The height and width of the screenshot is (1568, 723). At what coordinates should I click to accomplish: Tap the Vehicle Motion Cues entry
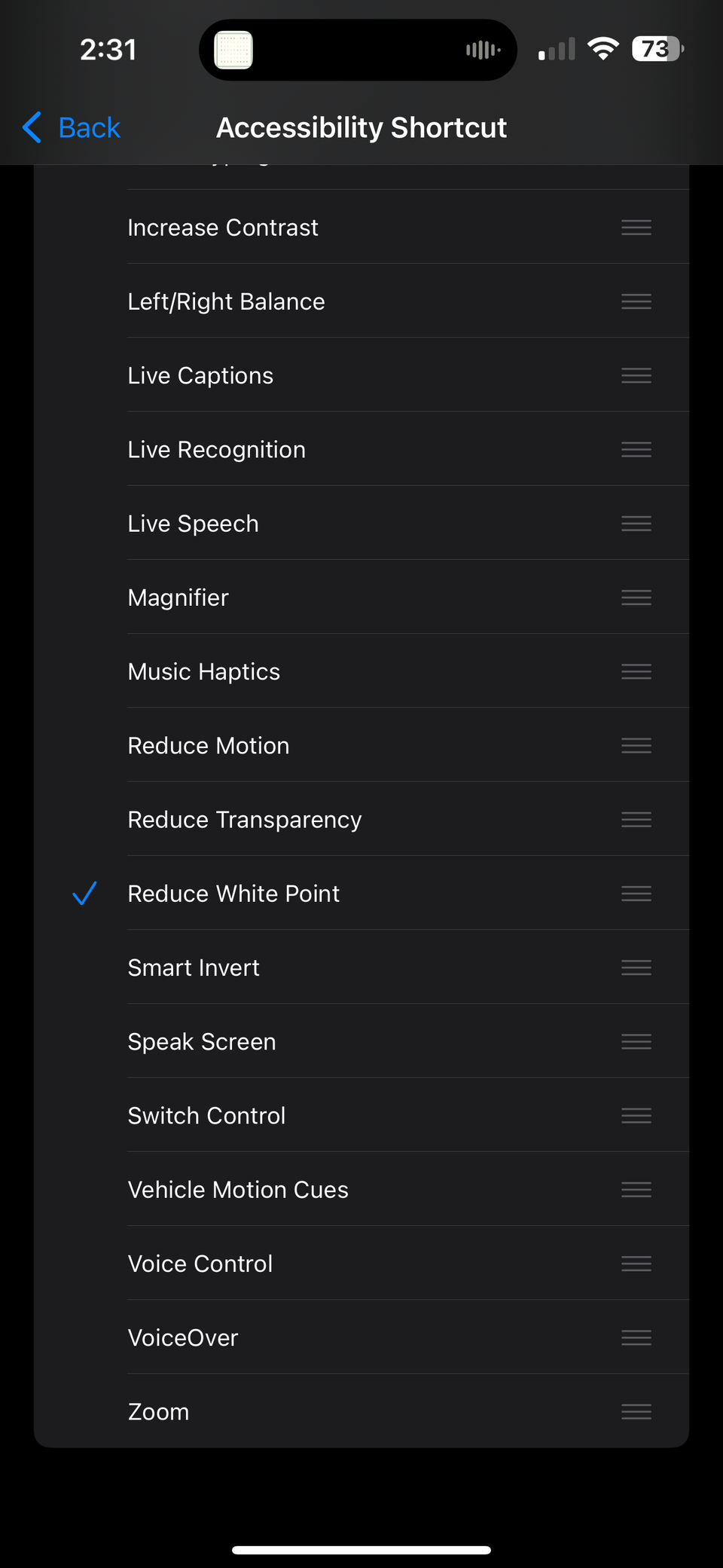[301, 1190]
